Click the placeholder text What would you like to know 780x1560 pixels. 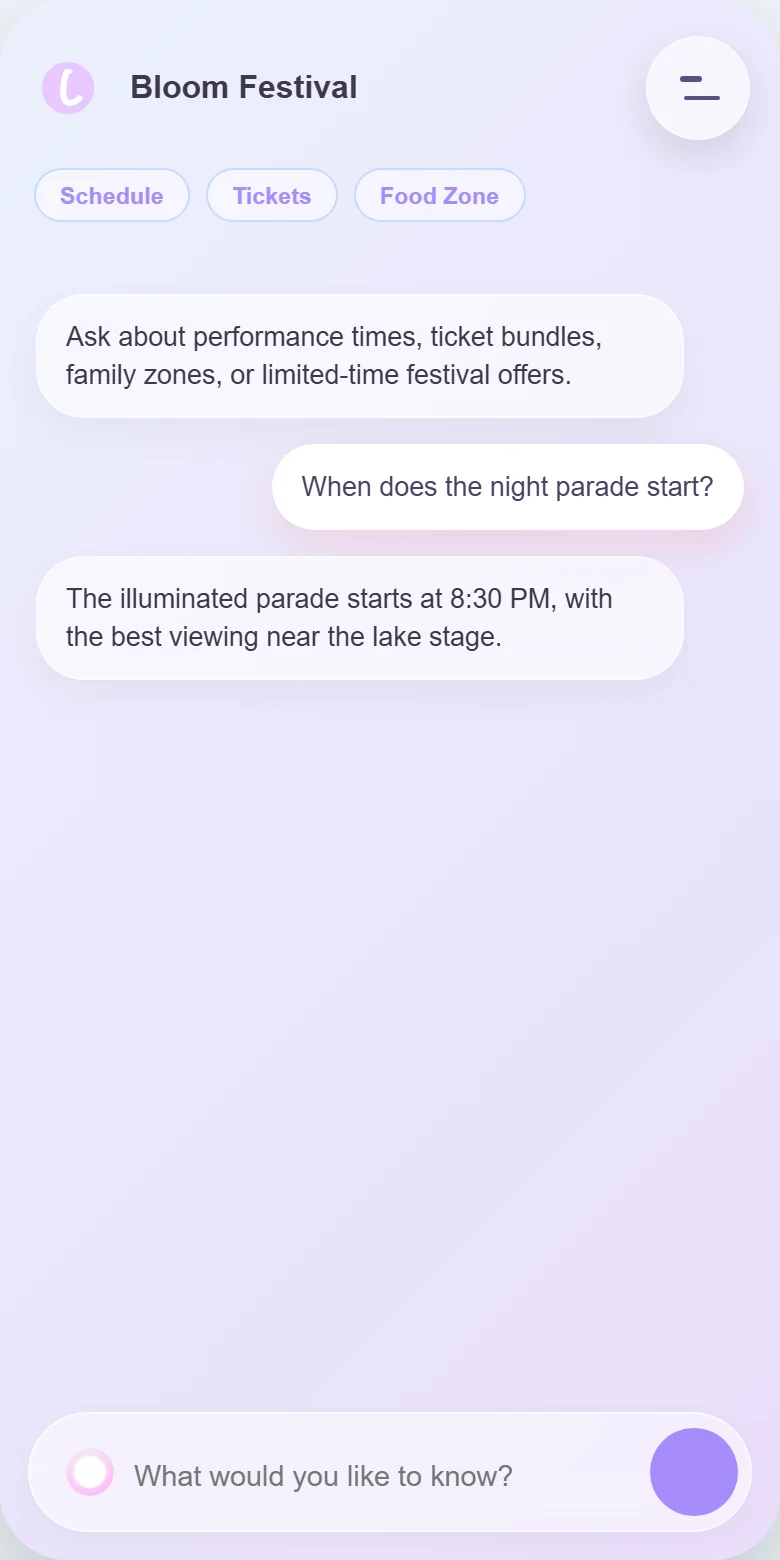pyautogui.click(x=322, y=1475)
